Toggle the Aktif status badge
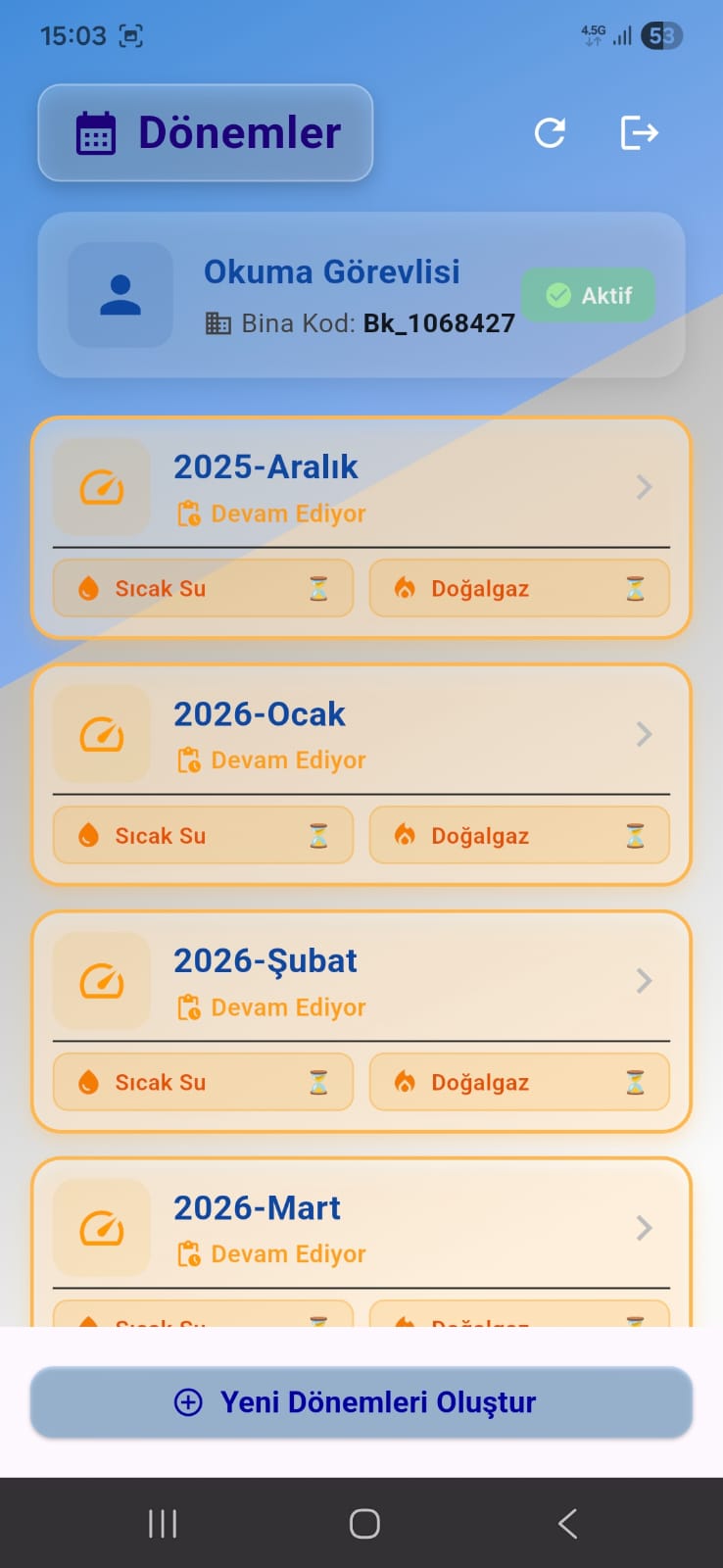 point(589,294)
